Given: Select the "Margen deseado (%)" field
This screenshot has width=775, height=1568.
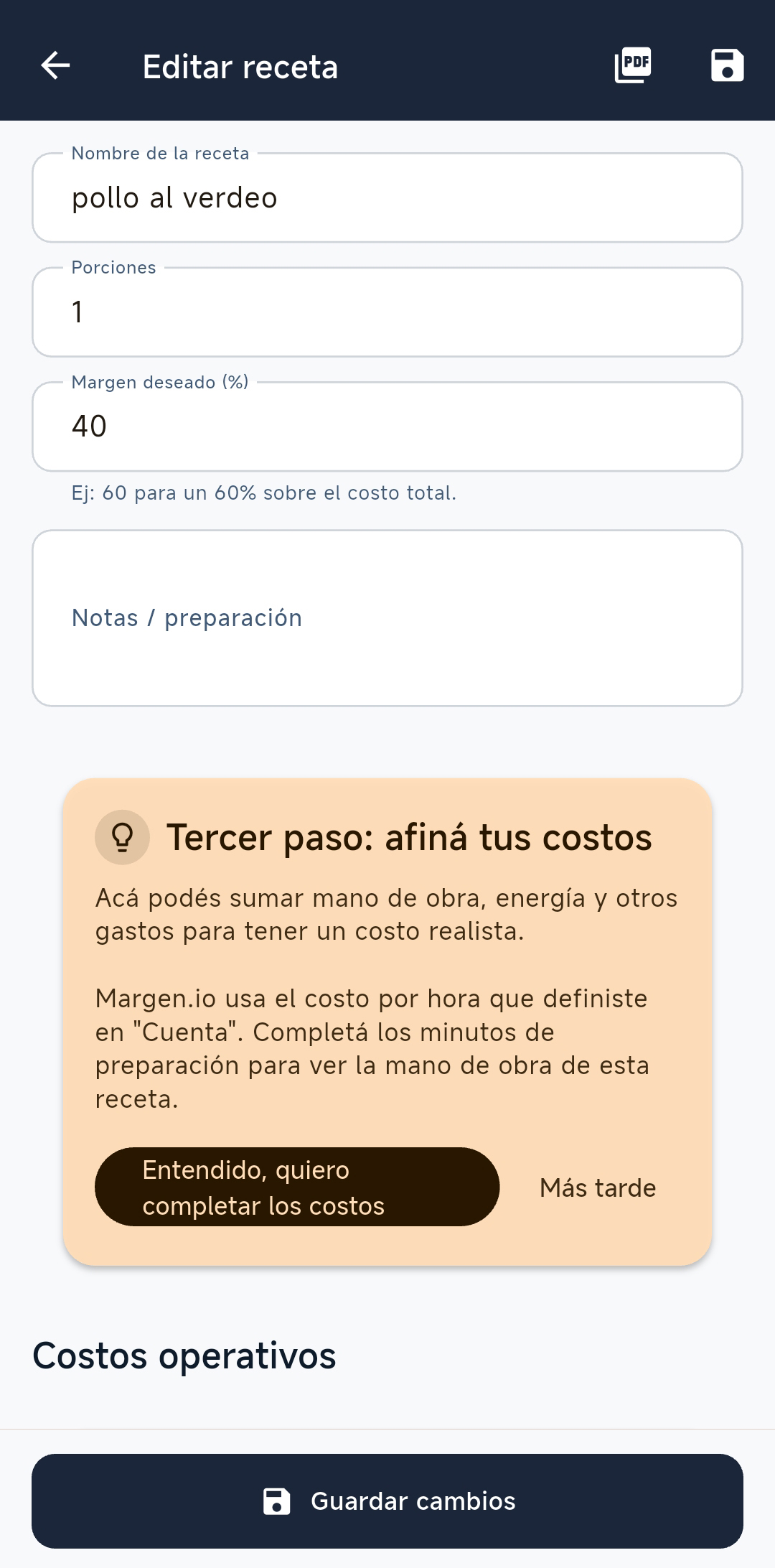Looking at the screenshot, I should coord(387,426).
